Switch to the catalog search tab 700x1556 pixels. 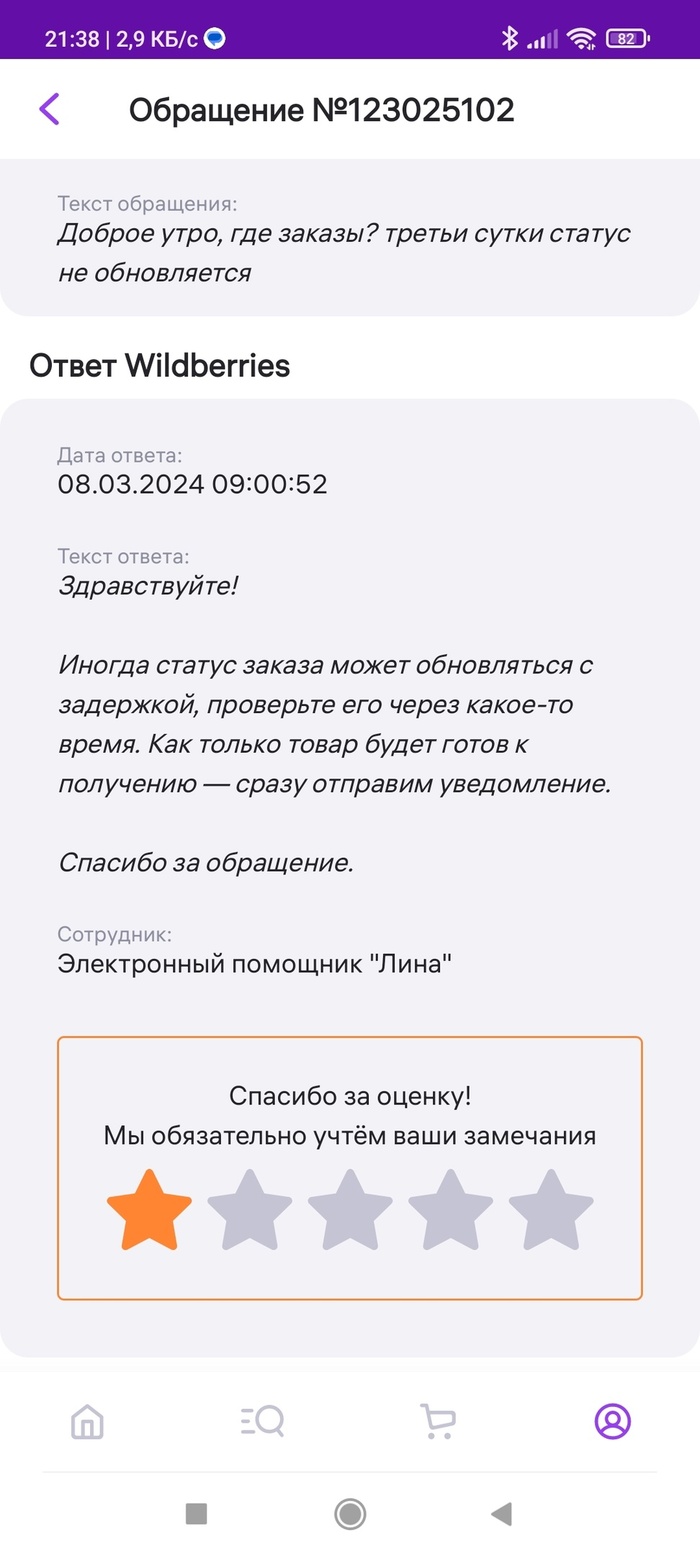[x=263, y=1421]
